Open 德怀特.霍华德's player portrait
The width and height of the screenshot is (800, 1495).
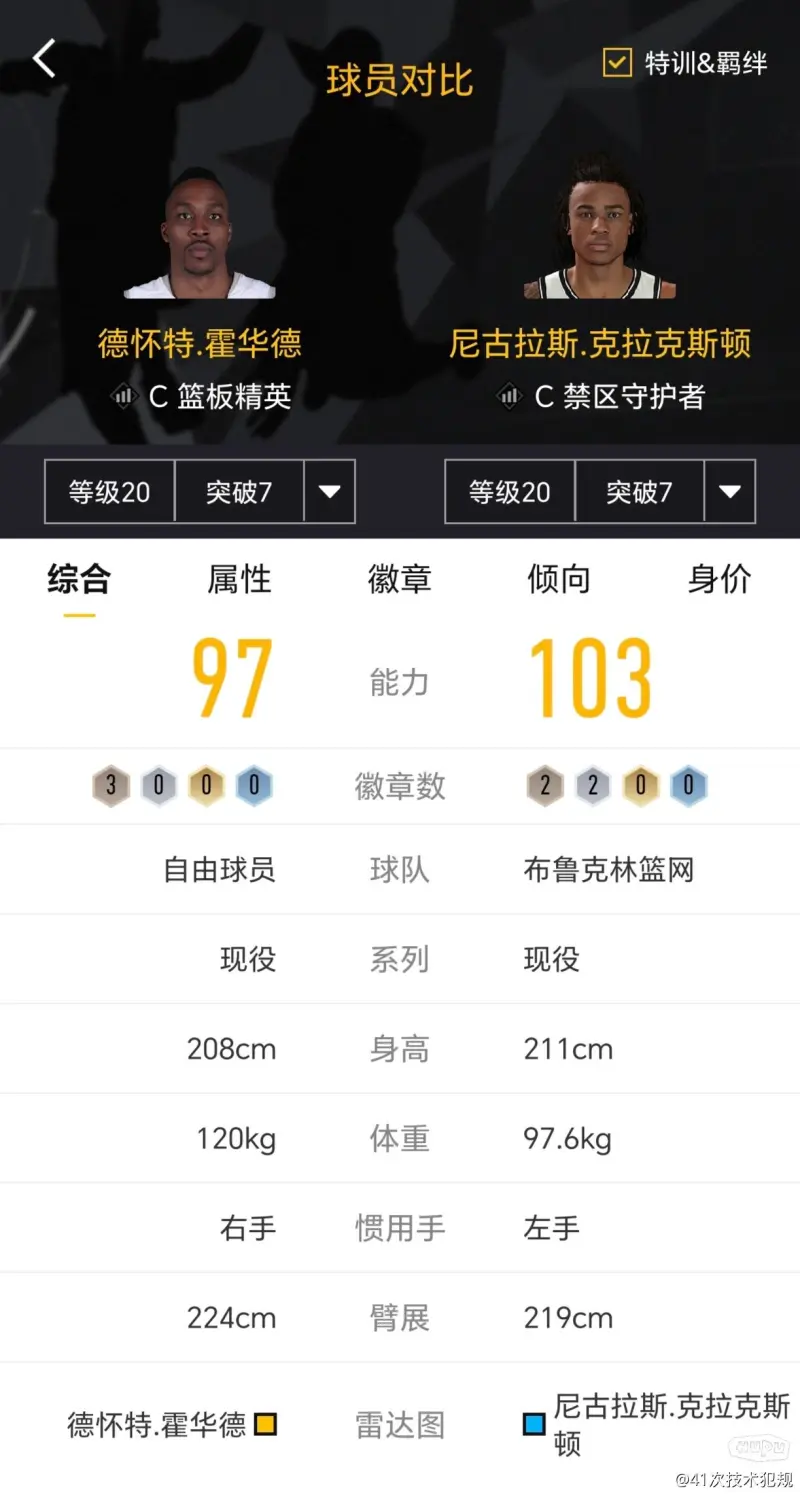pyautogui.click(x=199, y=236)
